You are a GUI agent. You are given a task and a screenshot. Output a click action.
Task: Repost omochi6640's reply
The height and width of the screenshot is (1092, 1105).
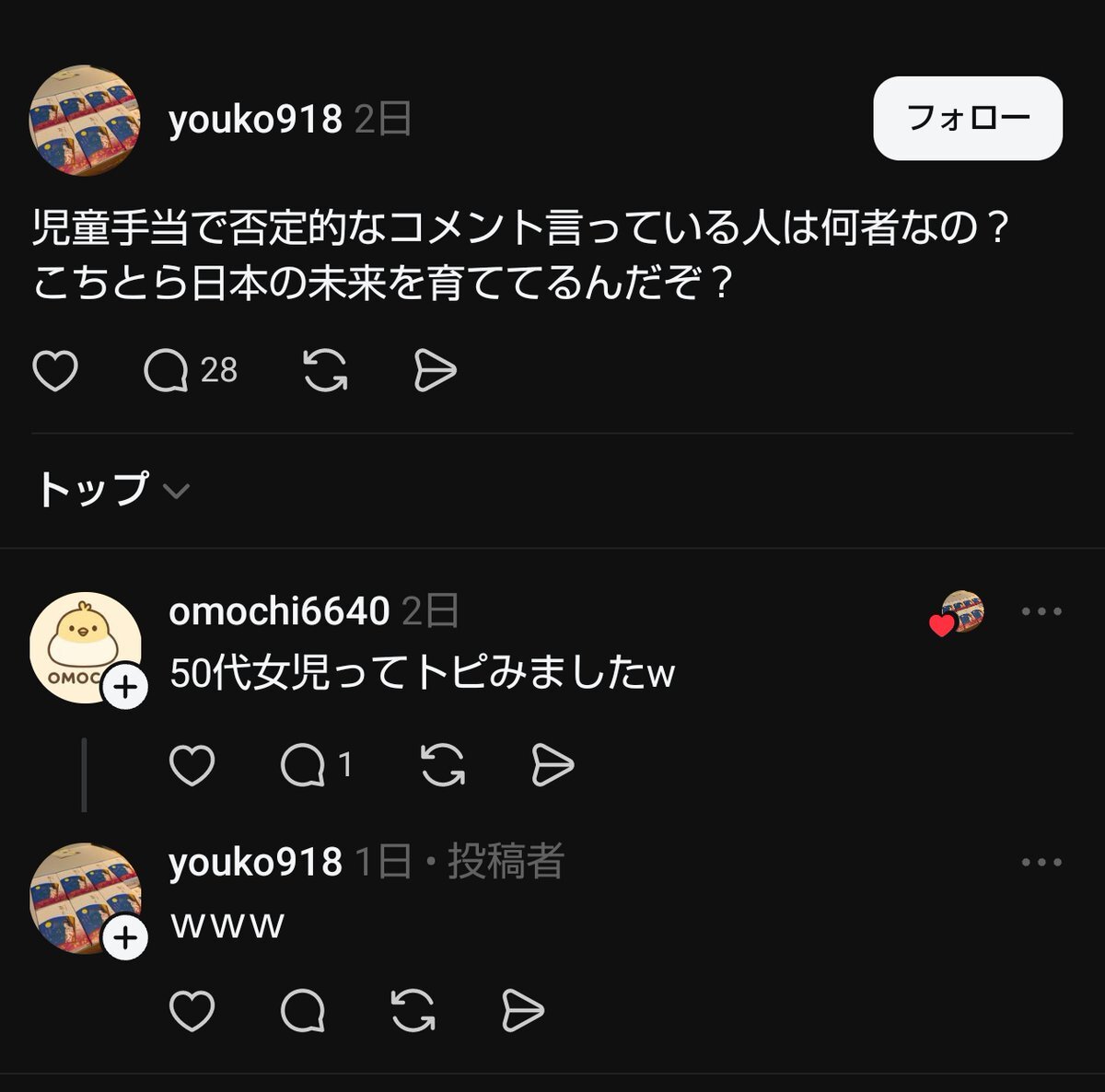(443, 765)
